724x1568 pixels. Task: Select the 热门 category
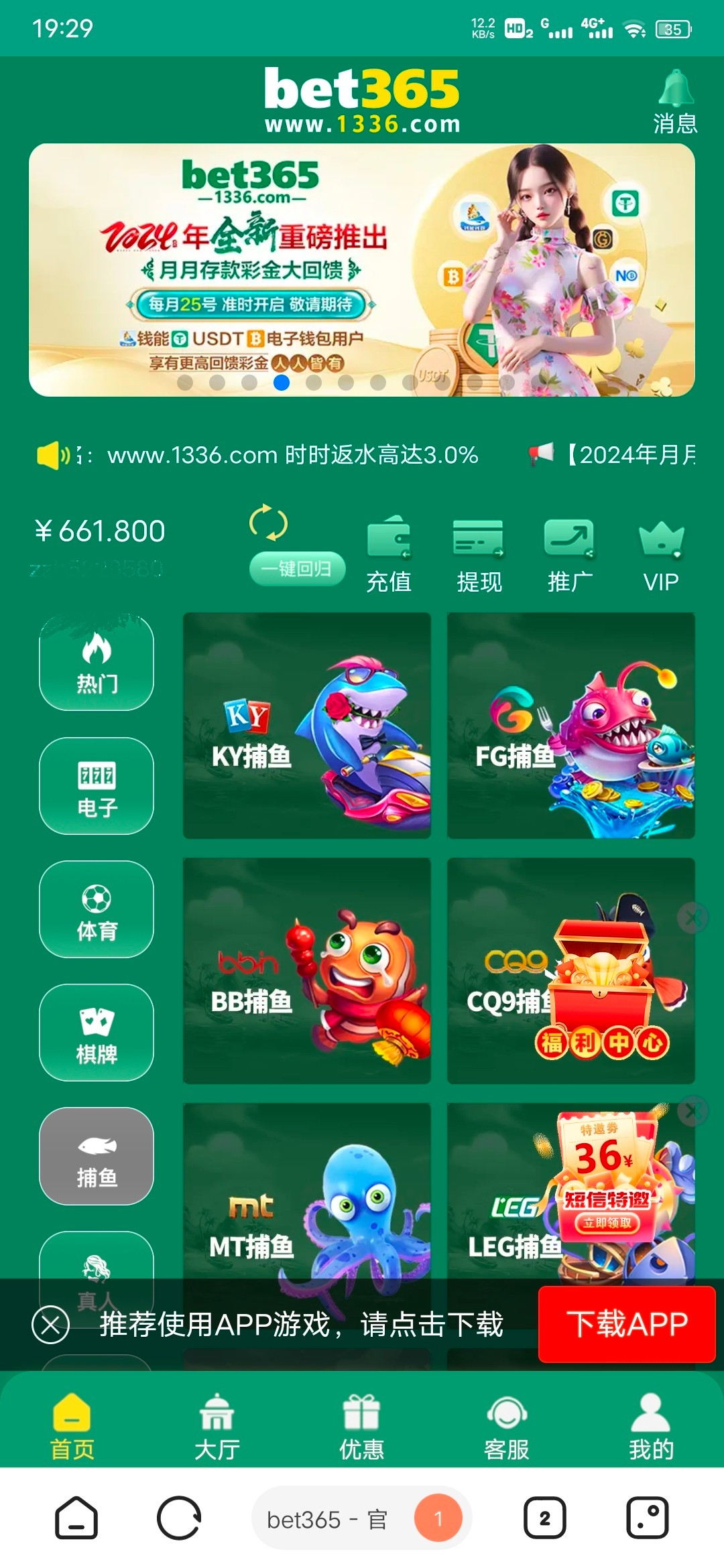click(x=97, y=663)
